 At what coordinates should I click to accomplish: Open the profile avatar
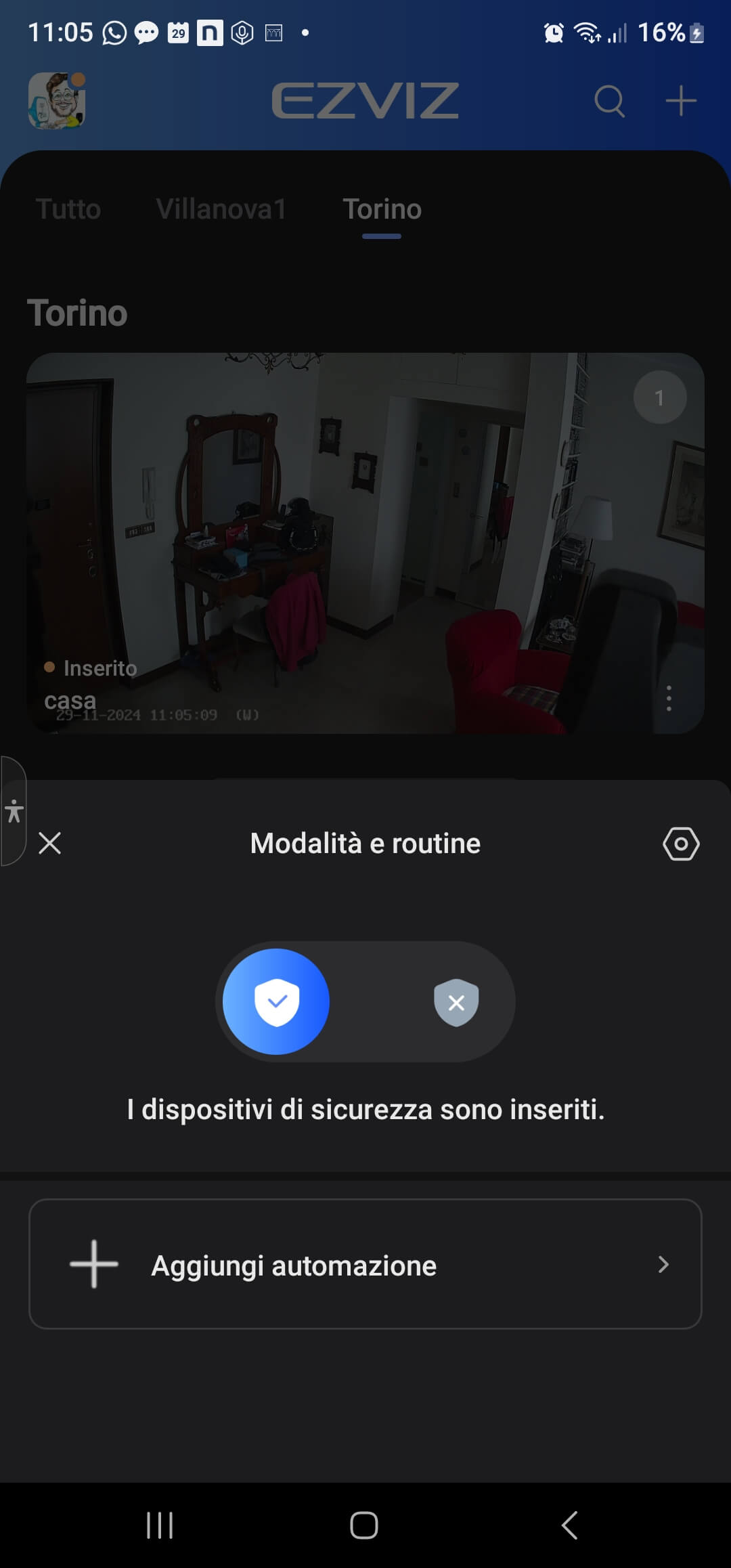pos(57,100)
